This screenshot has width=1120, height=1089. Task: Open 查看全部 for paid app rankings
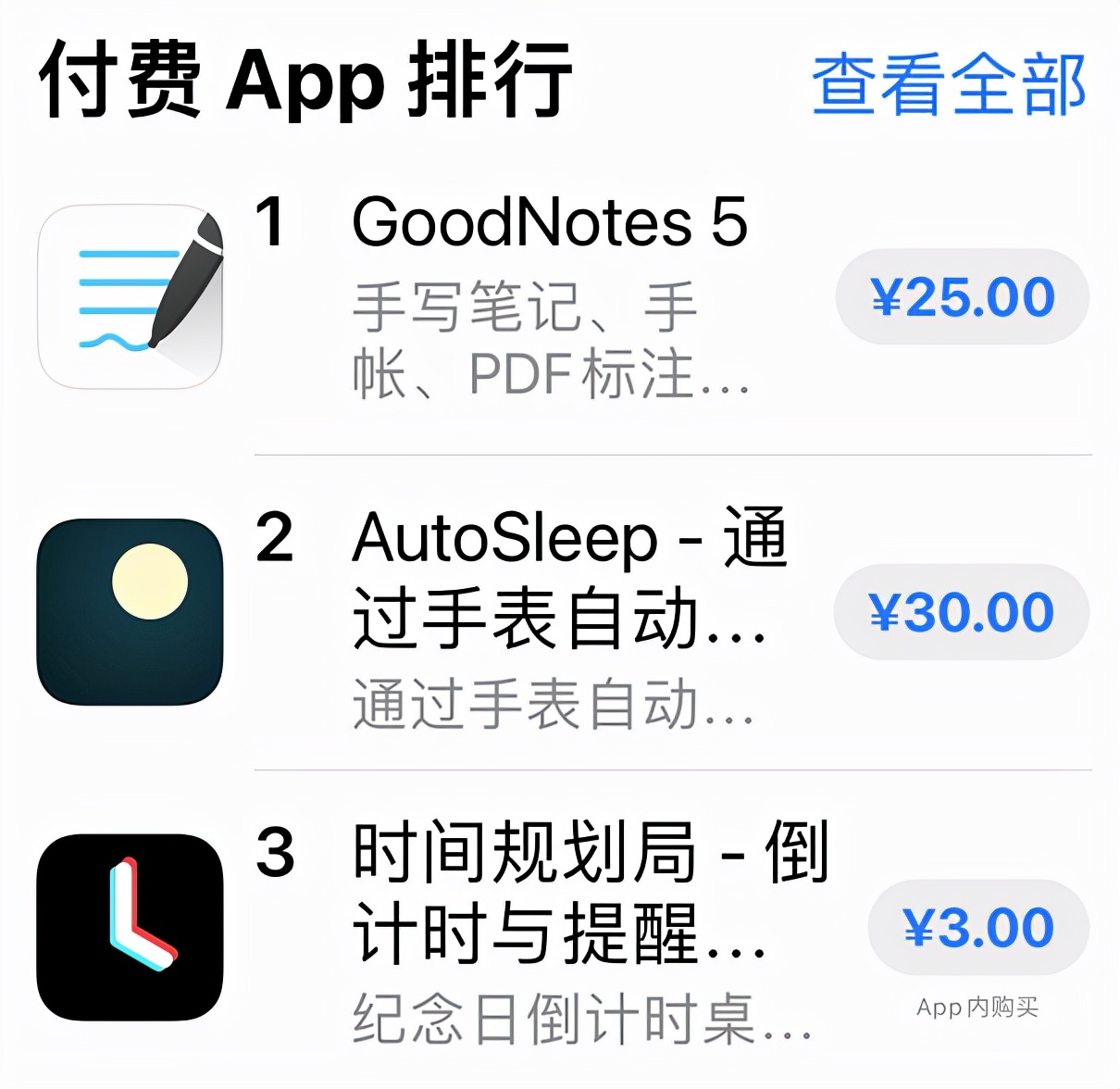[x=948, y=84]
